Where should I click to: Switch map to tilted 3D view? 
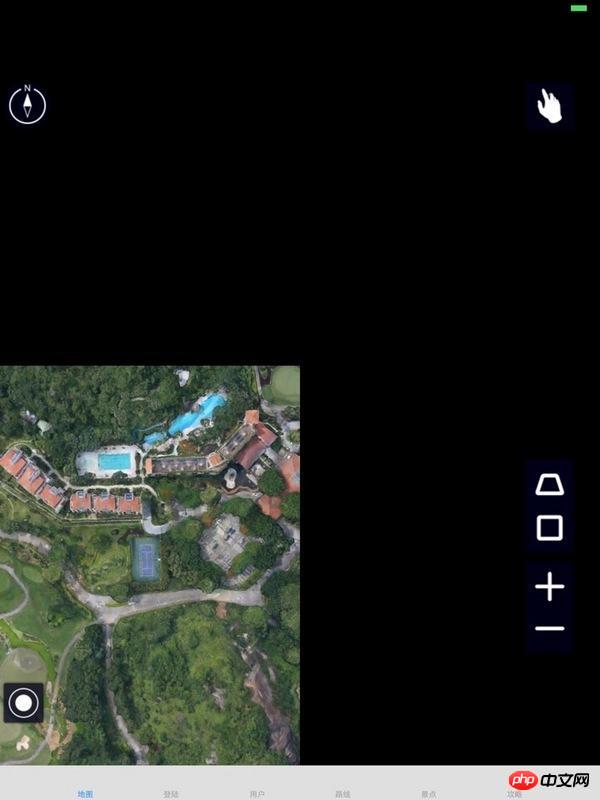pos(550,485)
